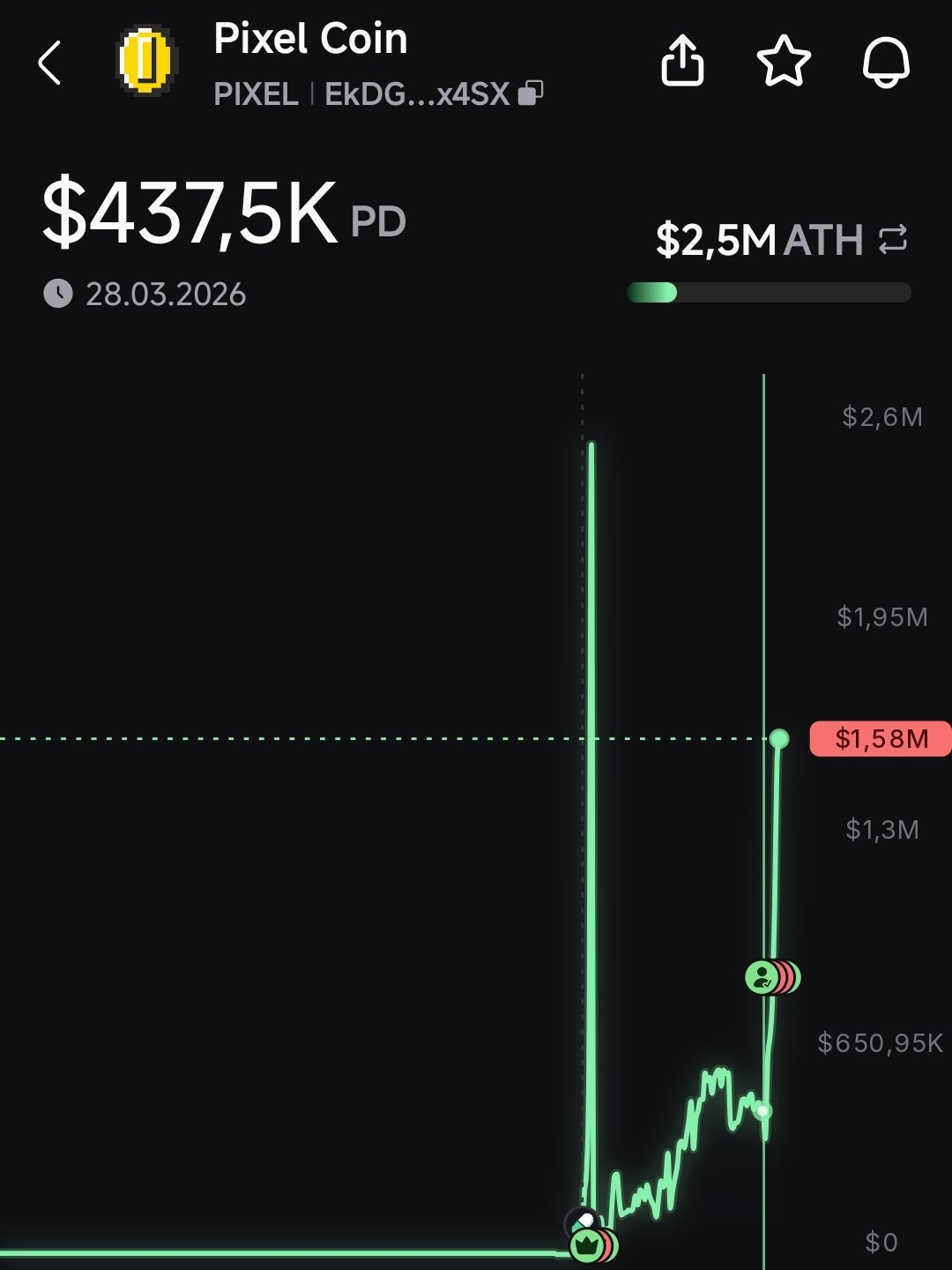Copy the EkDG...x4SX contract address
This screenshot has height=1270, width=952.
click(531, 93)
